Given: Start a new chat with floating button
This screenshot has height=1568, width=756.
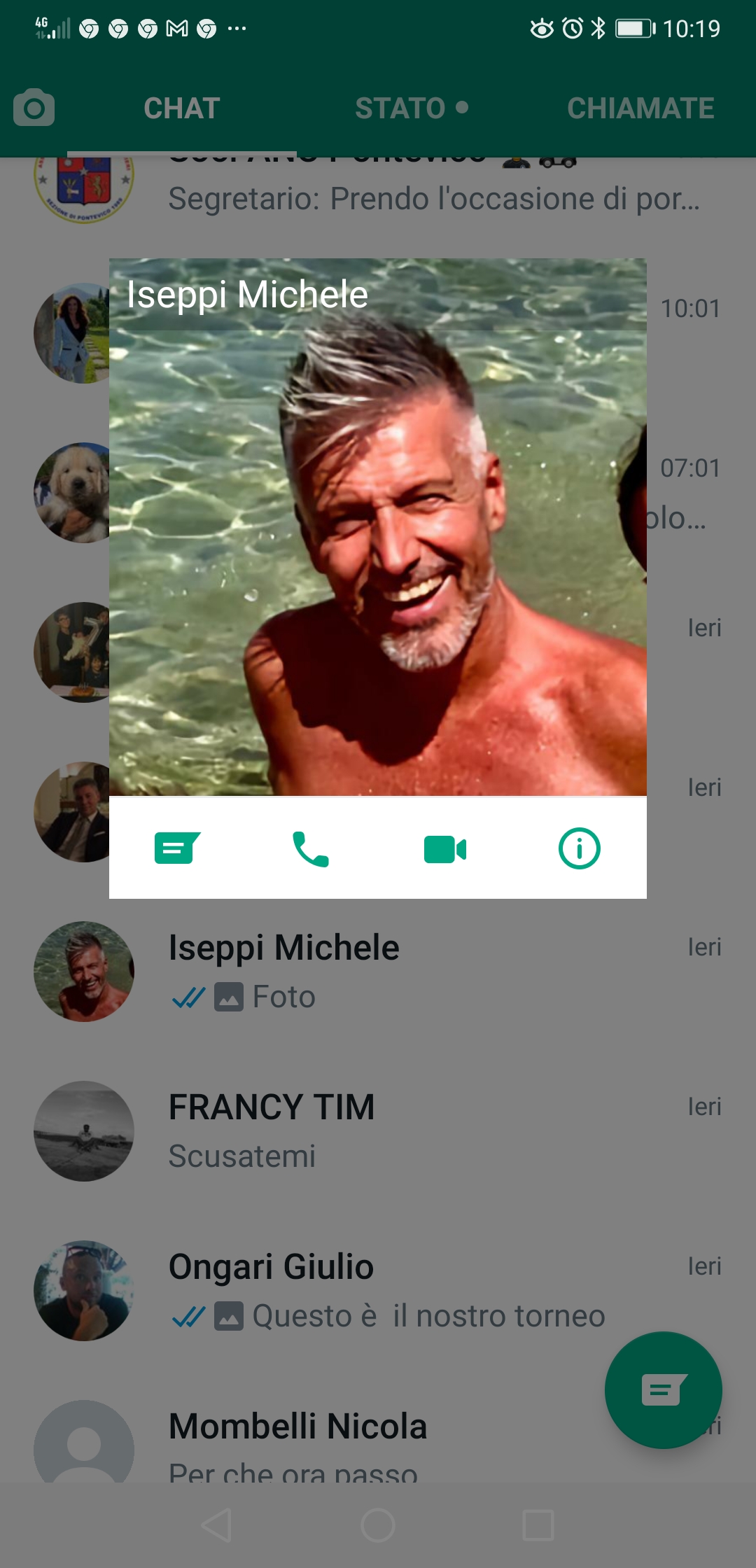Looking at the screenshot, I should coord(663,1390).
